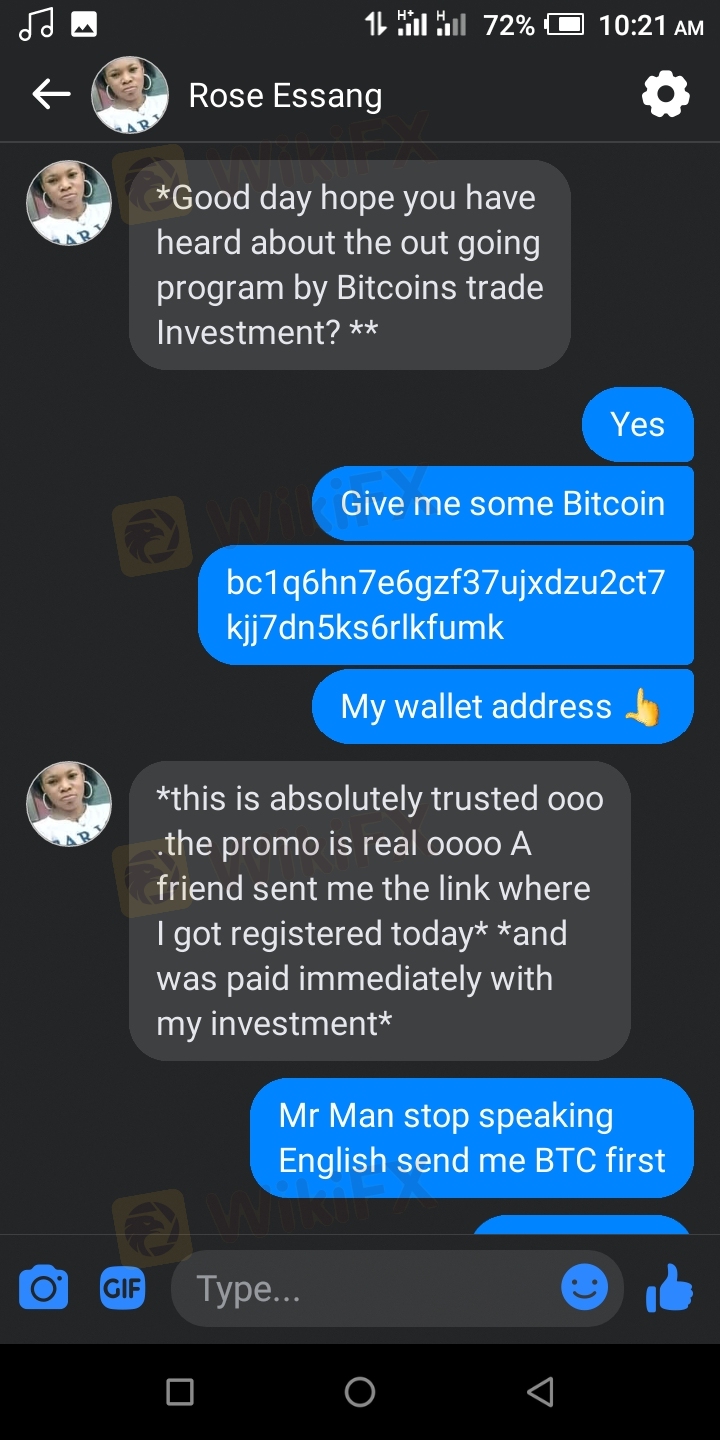720x1440 pixels.
Task: Open the emoji picker smiley
Action: [x=584, y=1288]
